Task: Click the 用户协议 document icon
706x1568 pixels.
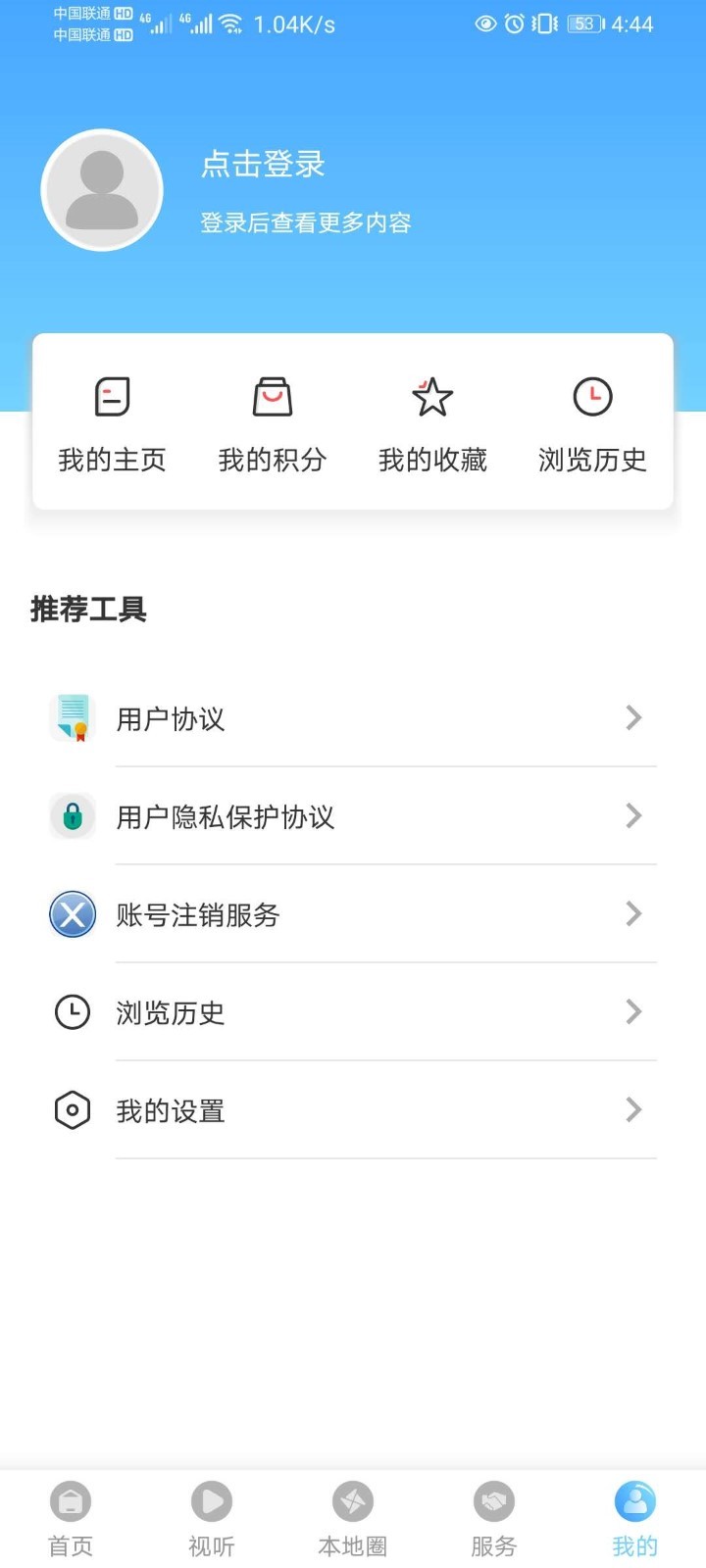Action: 72,717
